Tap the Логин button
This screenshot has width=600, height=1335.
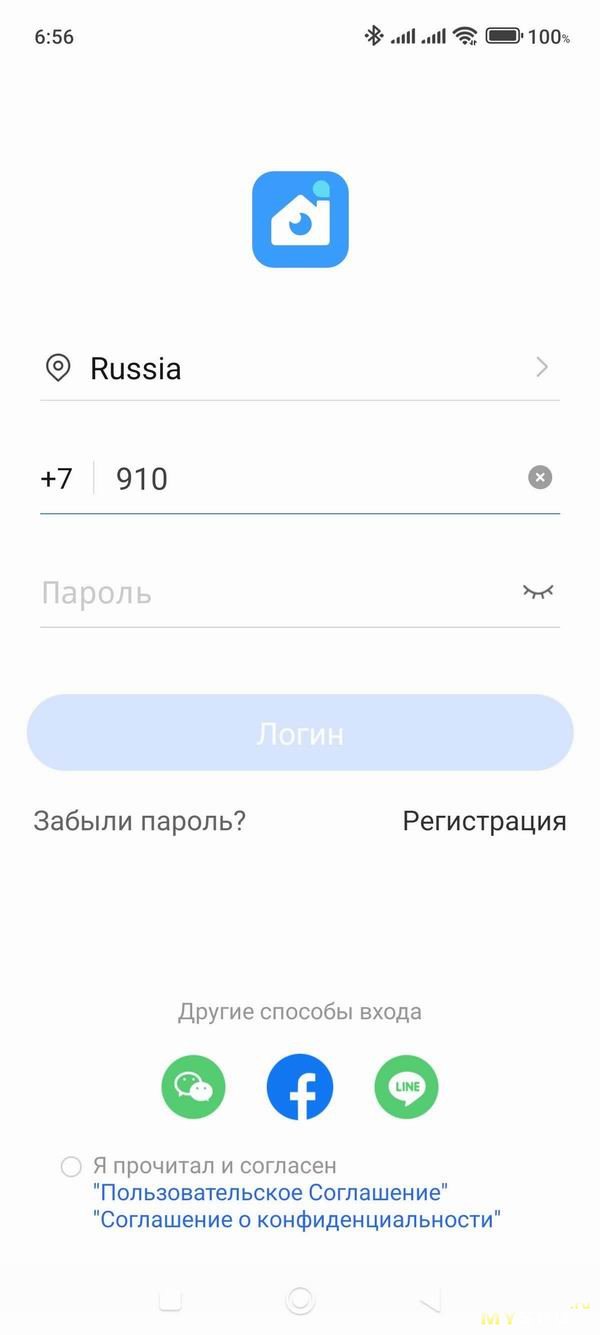[300, 733]
